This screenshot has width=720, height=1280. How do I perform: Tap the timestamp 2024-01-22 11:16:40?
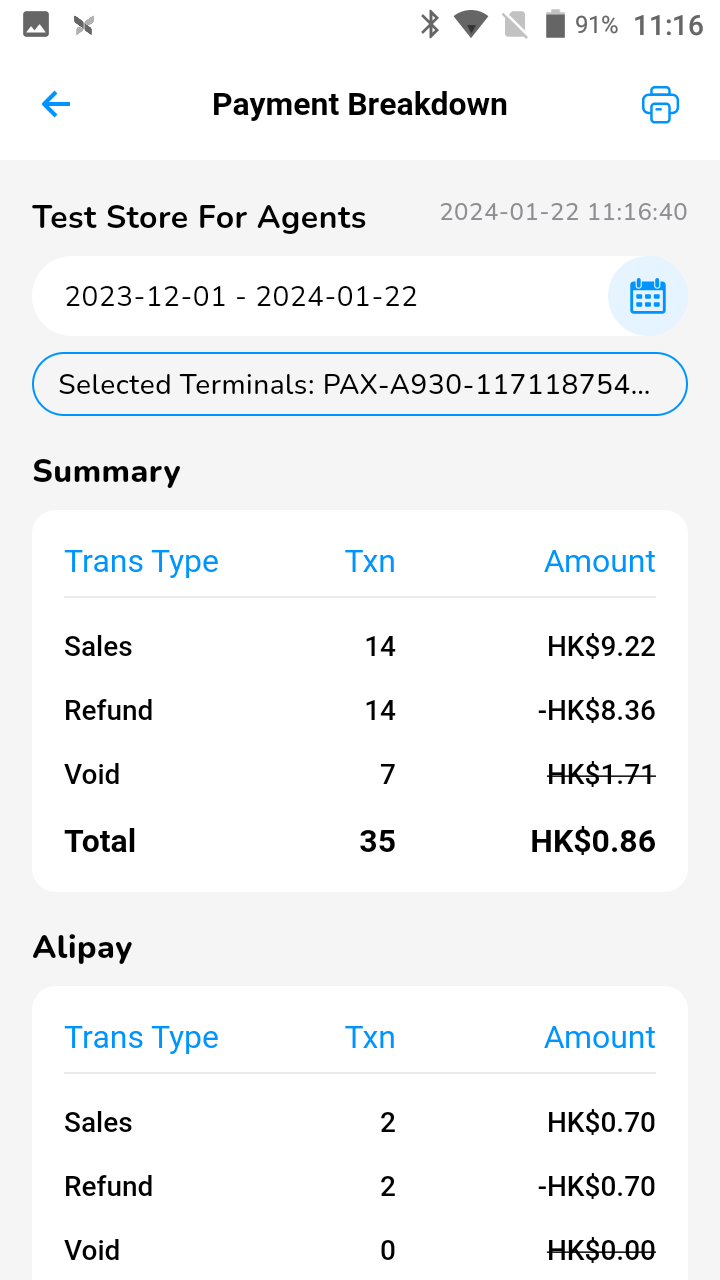(563, 211)
